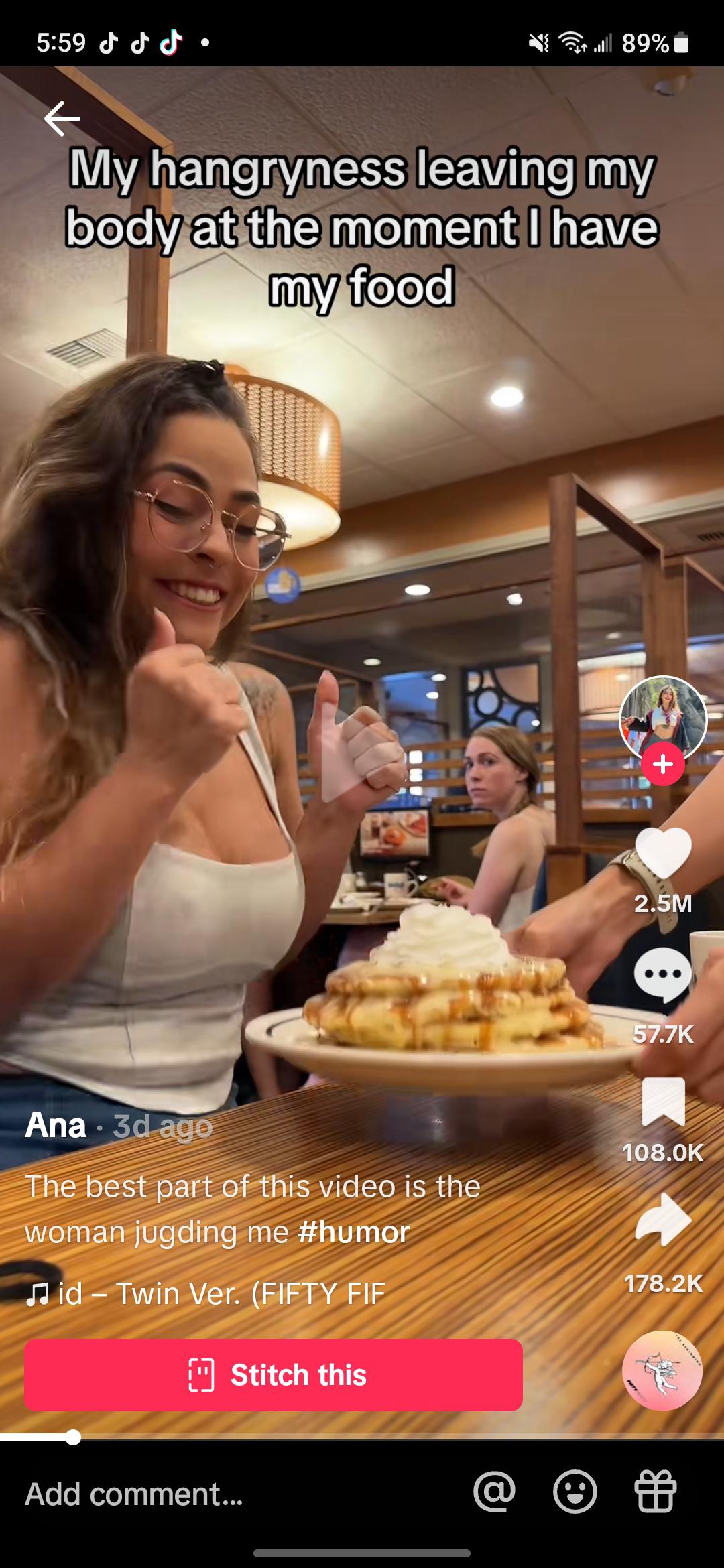Mention someone with the @ icon
Screen dimensions: 724x1568
[495, 1493]
